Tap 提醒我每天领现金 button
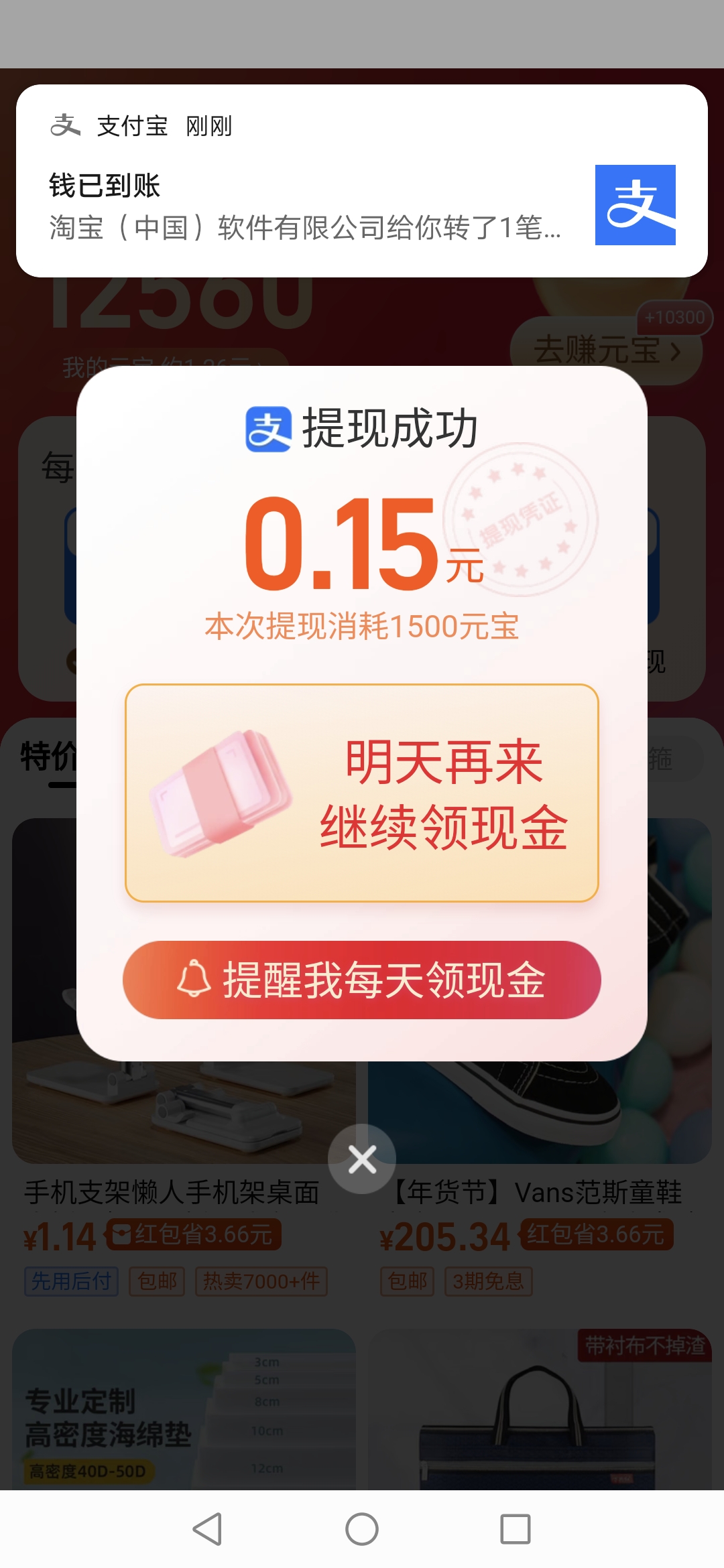724x1568 pixels. (x=362, y=980)
